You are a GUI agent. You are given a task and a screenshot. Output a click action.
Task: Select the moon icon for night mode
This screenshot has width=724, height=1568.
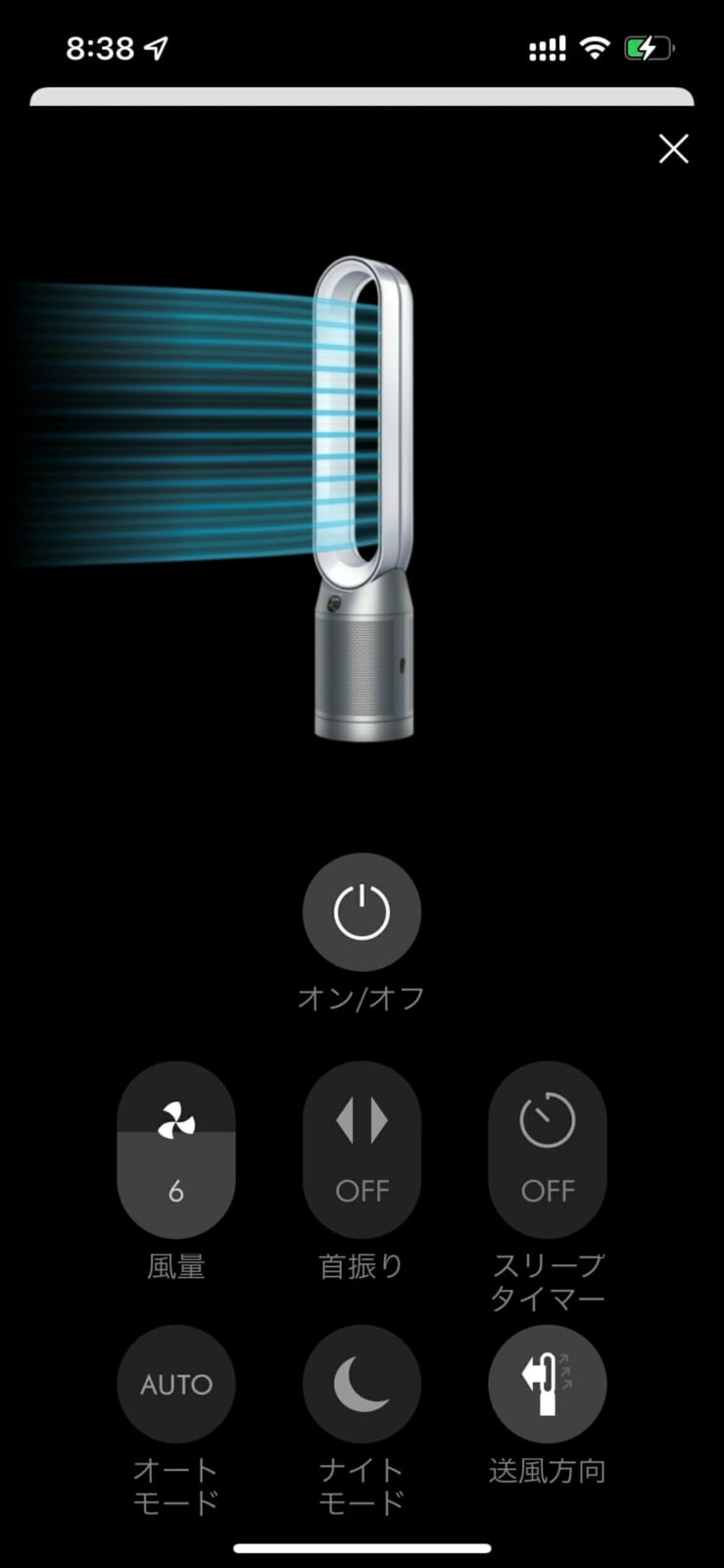(362, 1382)
